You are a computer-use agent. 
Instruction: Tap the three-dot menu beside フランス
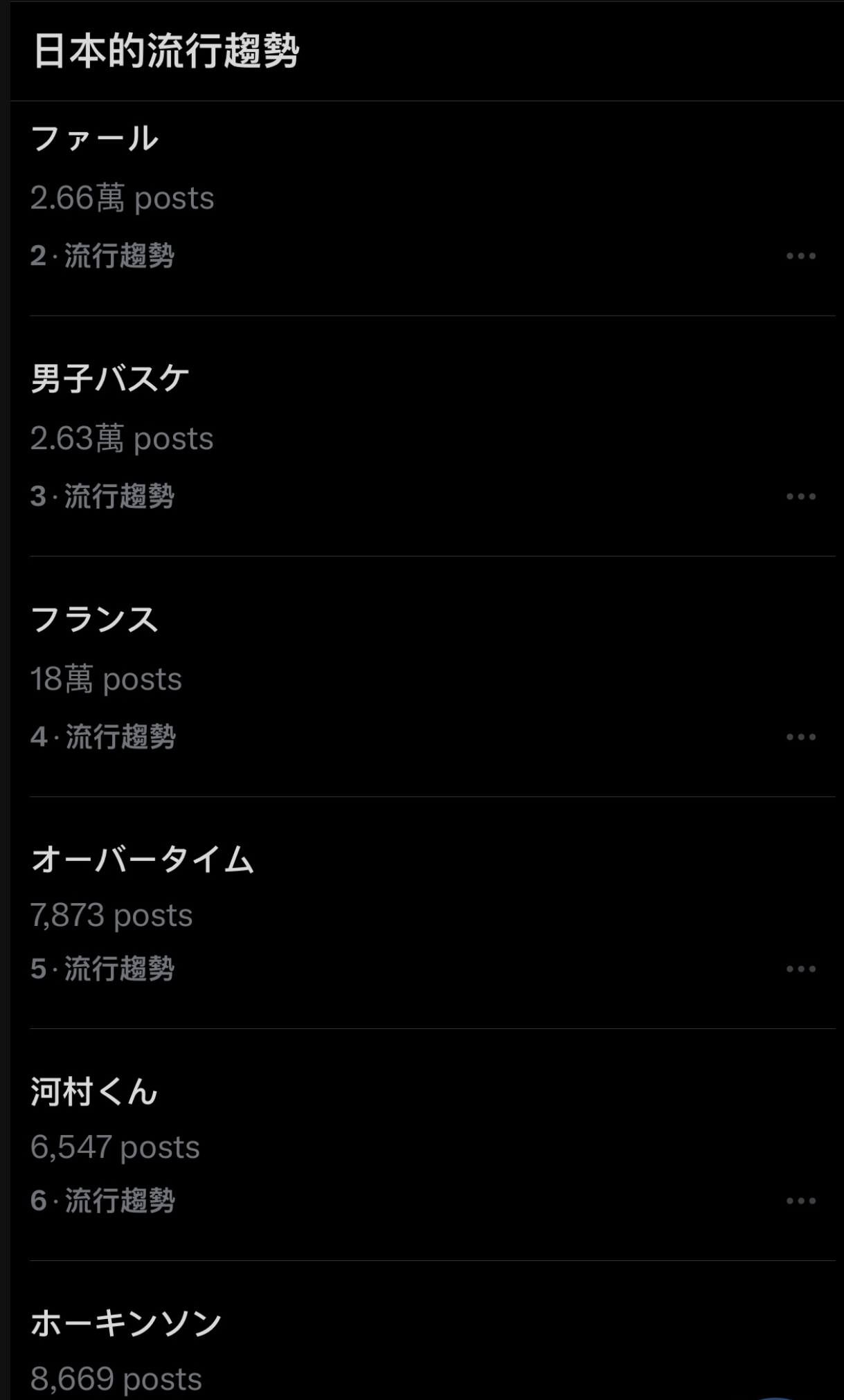[x=800, y=737]
